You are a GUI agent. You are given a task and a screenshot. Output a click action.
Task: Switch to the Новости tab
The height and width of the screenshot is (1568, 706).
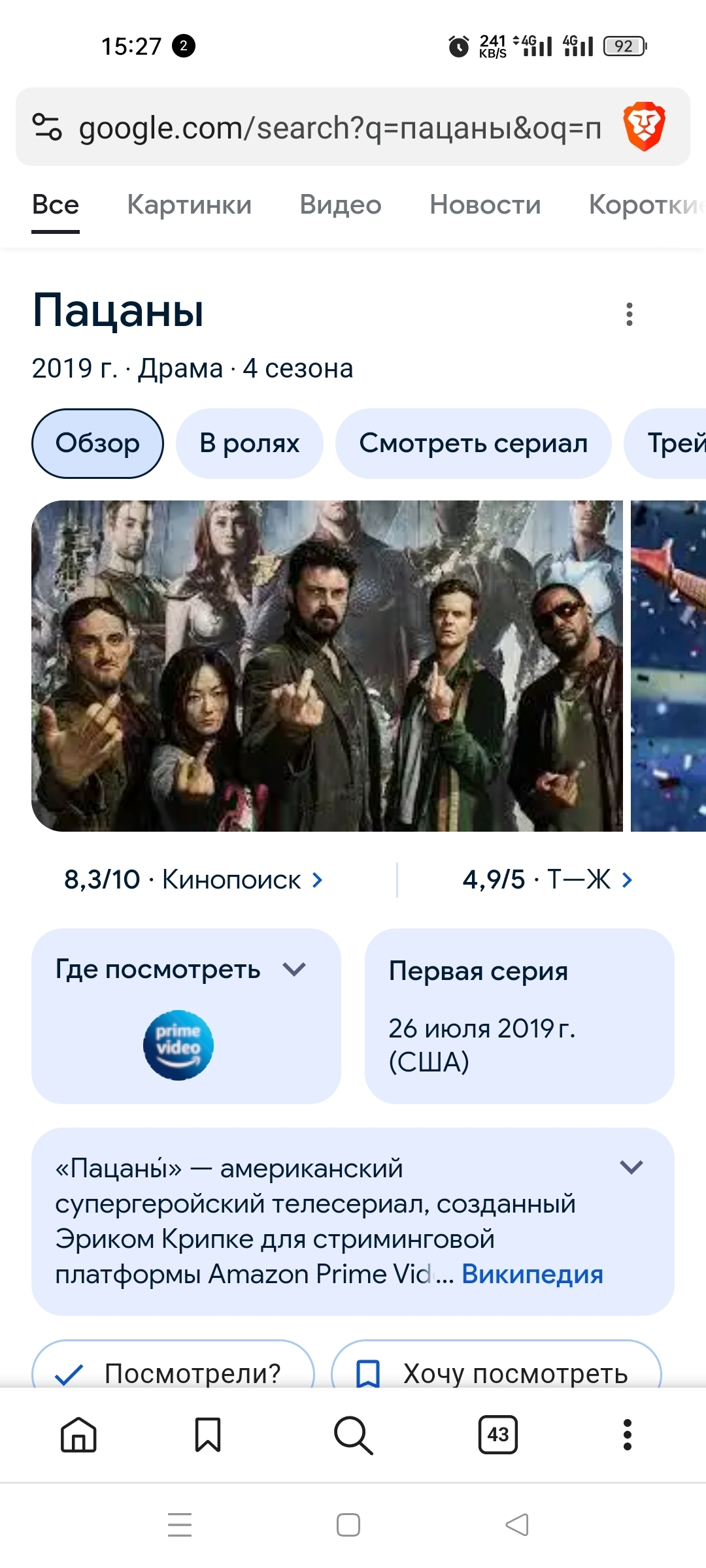[485, 204]
